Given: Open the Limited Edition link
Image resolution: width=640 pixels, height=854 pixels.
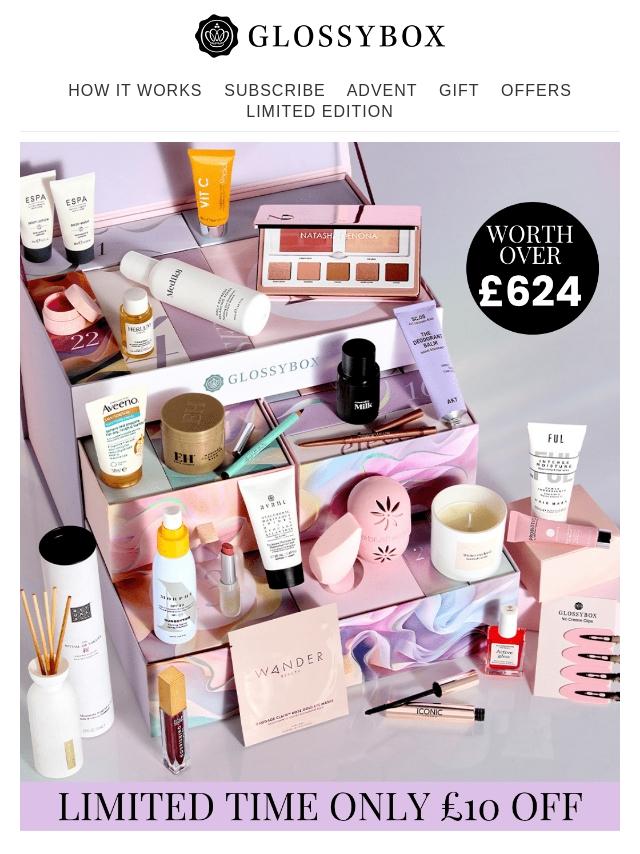Looking at the screenshot, I should click(320, 112).
